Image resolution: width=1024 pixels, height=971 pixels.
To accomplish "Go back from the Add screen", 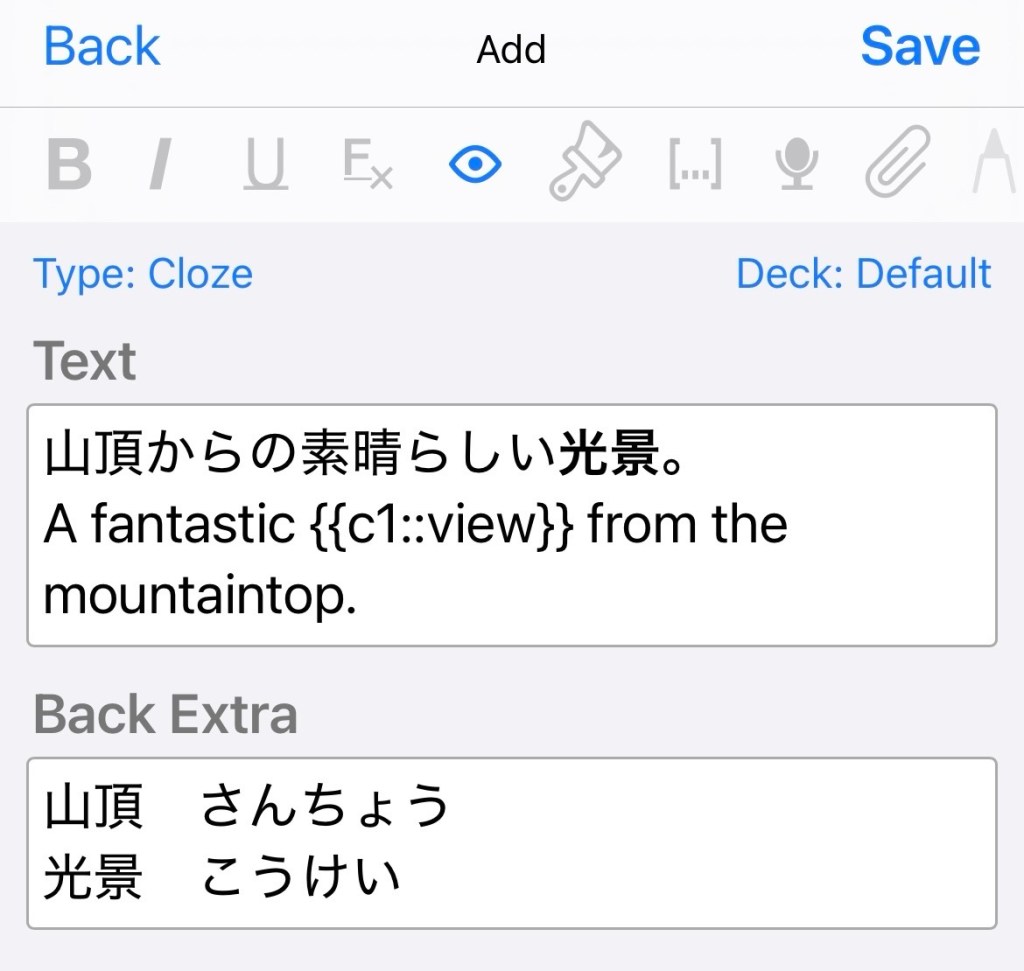I will coord(101,47).
